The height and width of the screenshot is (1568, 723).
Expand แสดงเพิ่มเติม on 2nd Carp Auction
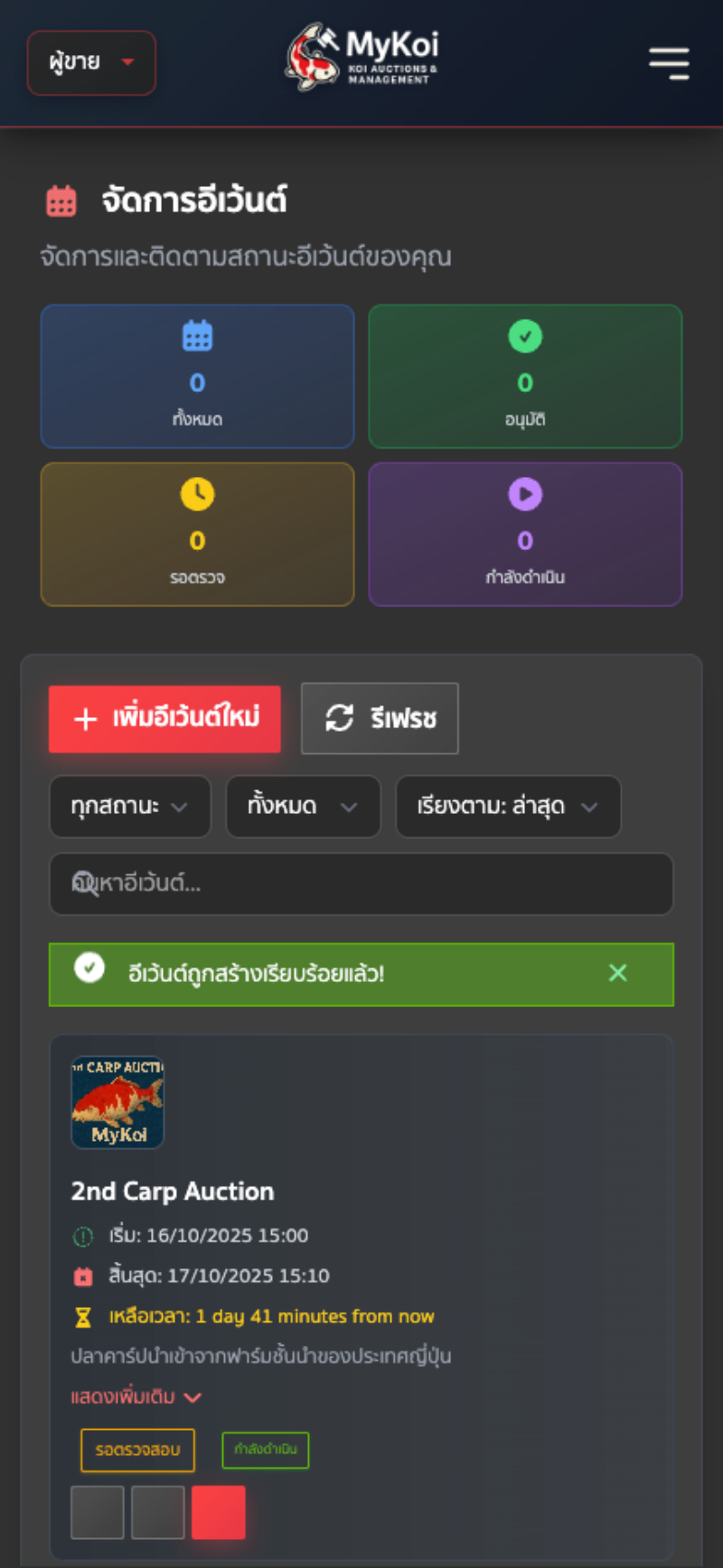point(136,1396)
